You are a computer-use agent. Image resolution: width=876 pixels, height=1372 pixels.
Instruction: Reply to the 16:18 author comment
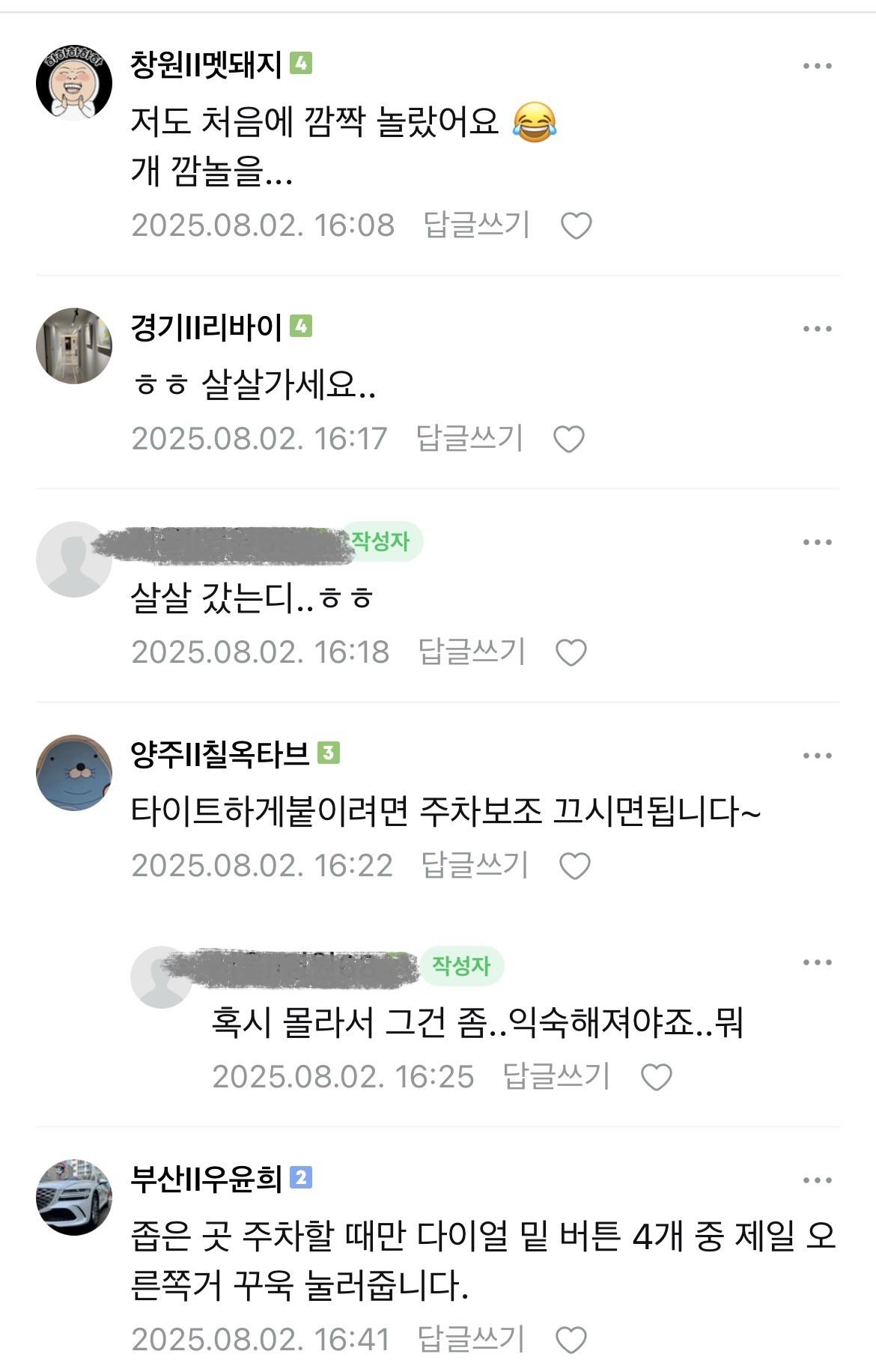pos(471,652)
